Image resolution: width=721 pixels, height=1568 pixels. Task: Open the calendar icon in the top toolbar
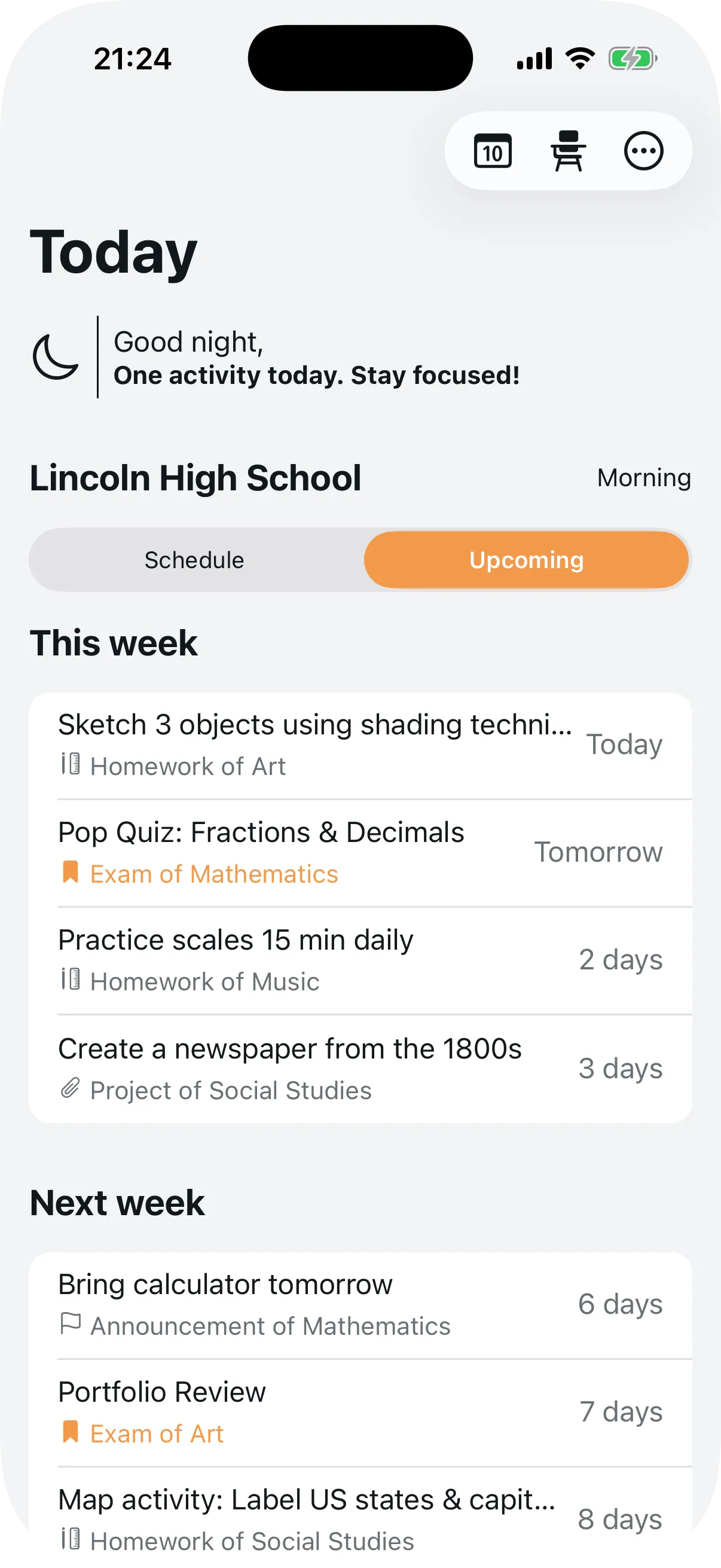[493, 151]
